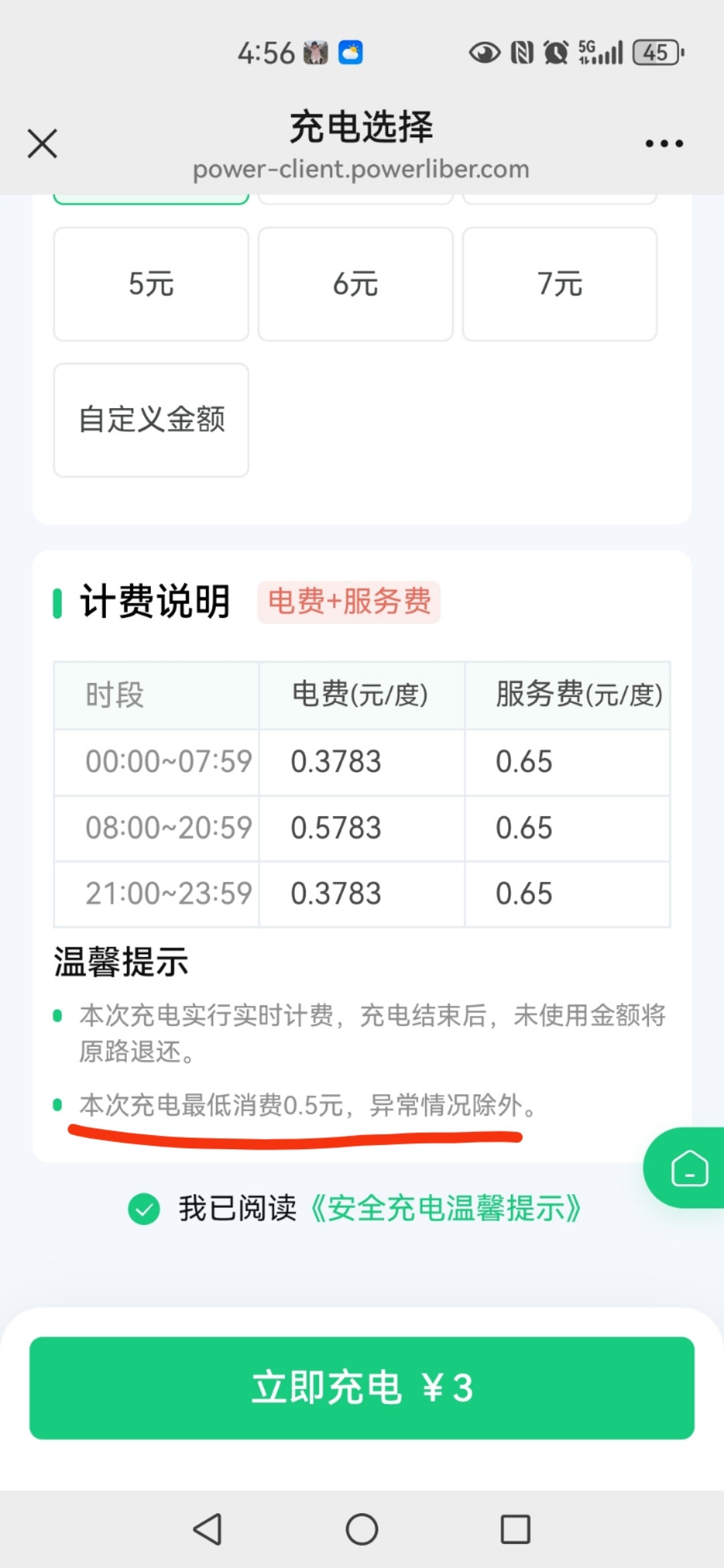
Task: Tap 自定义金额 to set a custom amount
Action: (x=152, y=420)
